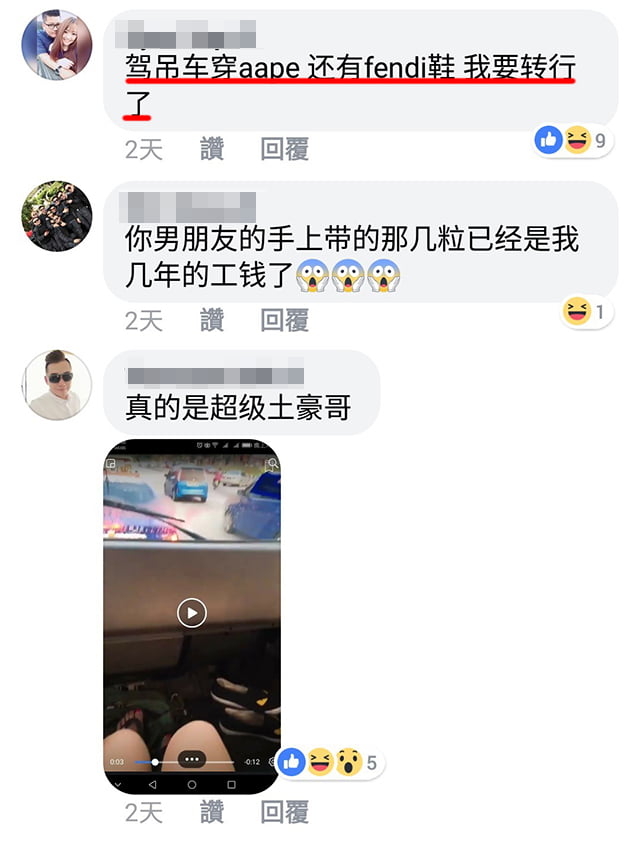Image resolution: width=640 pixels, height=858 pixels.
Task: Like the comment with the attached video
Action: 211,813
